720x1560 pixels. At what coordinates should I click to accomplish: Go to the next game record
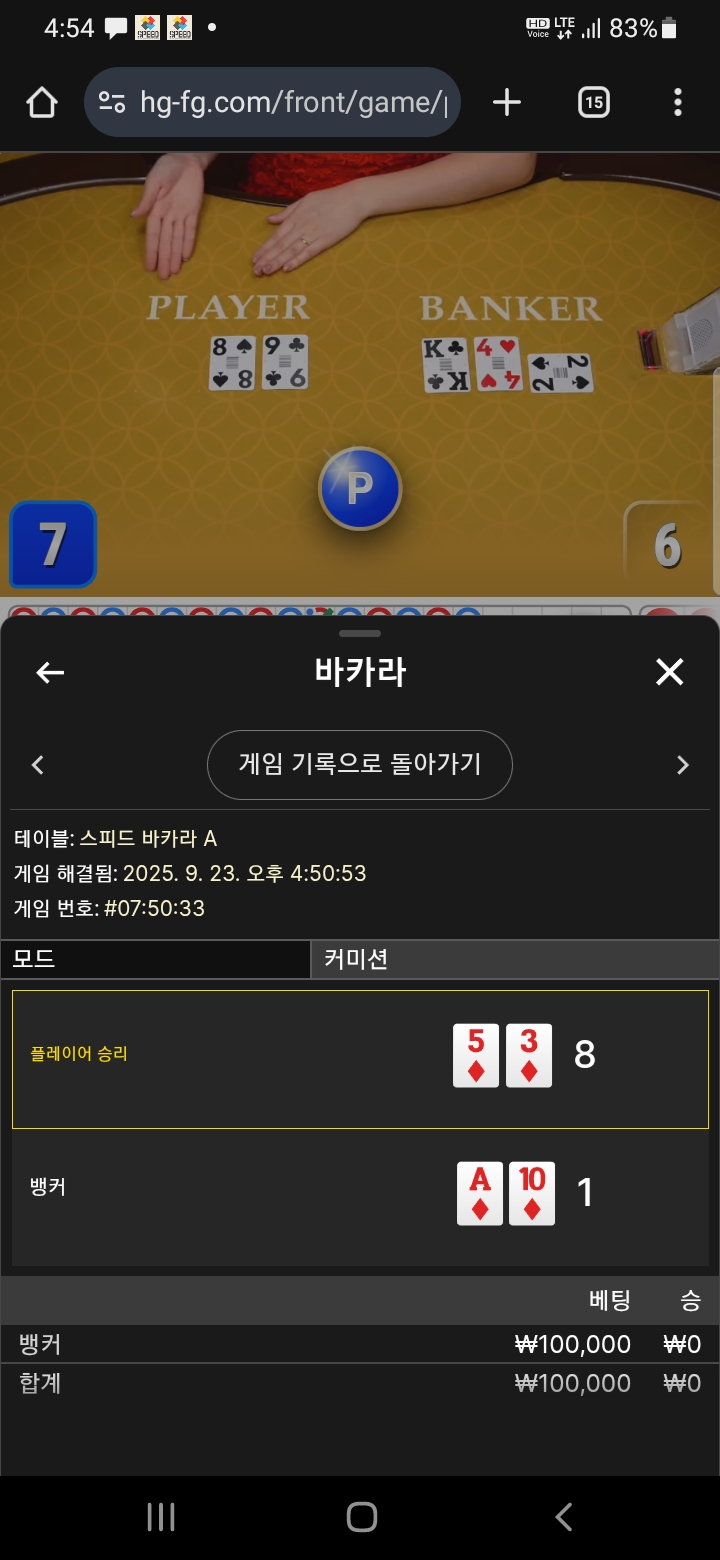pyautogui.click(x=683, y=765)
